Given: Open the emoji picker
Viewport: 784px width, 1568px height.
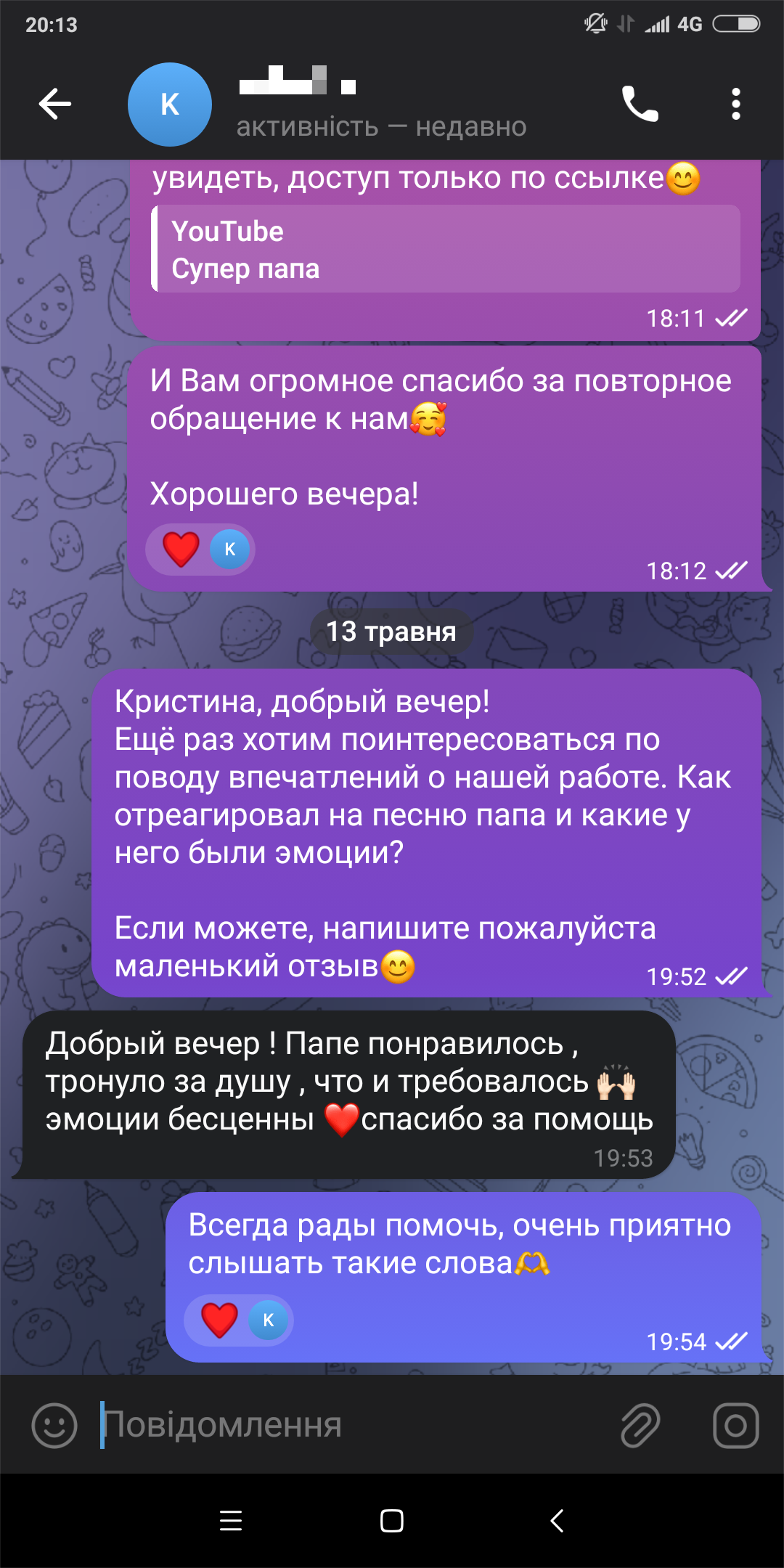Looking at the screenshot, I should (54, 1425).
